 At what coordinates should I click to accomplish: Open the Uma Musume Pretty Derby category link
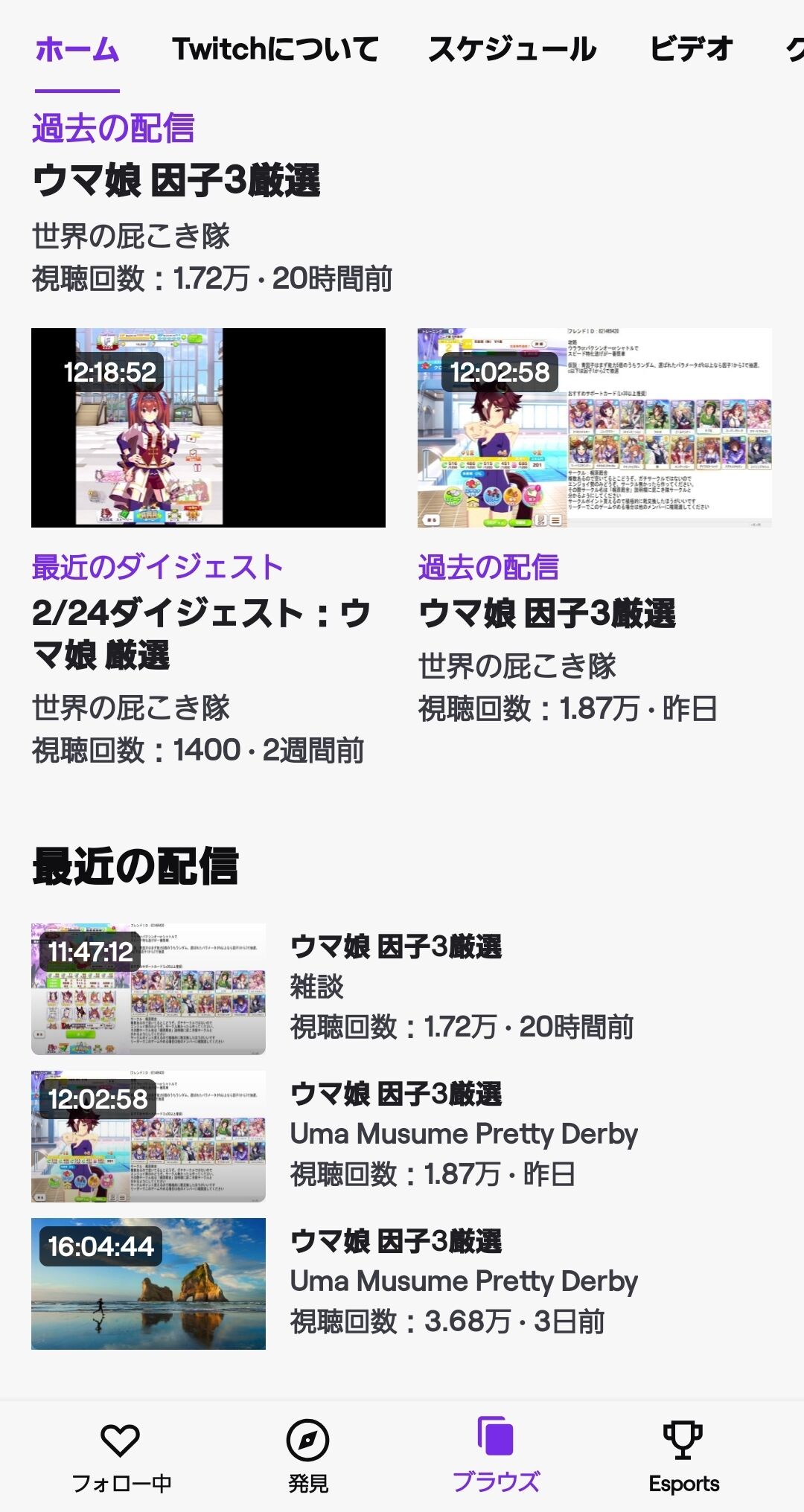[x=462, y=1134]
